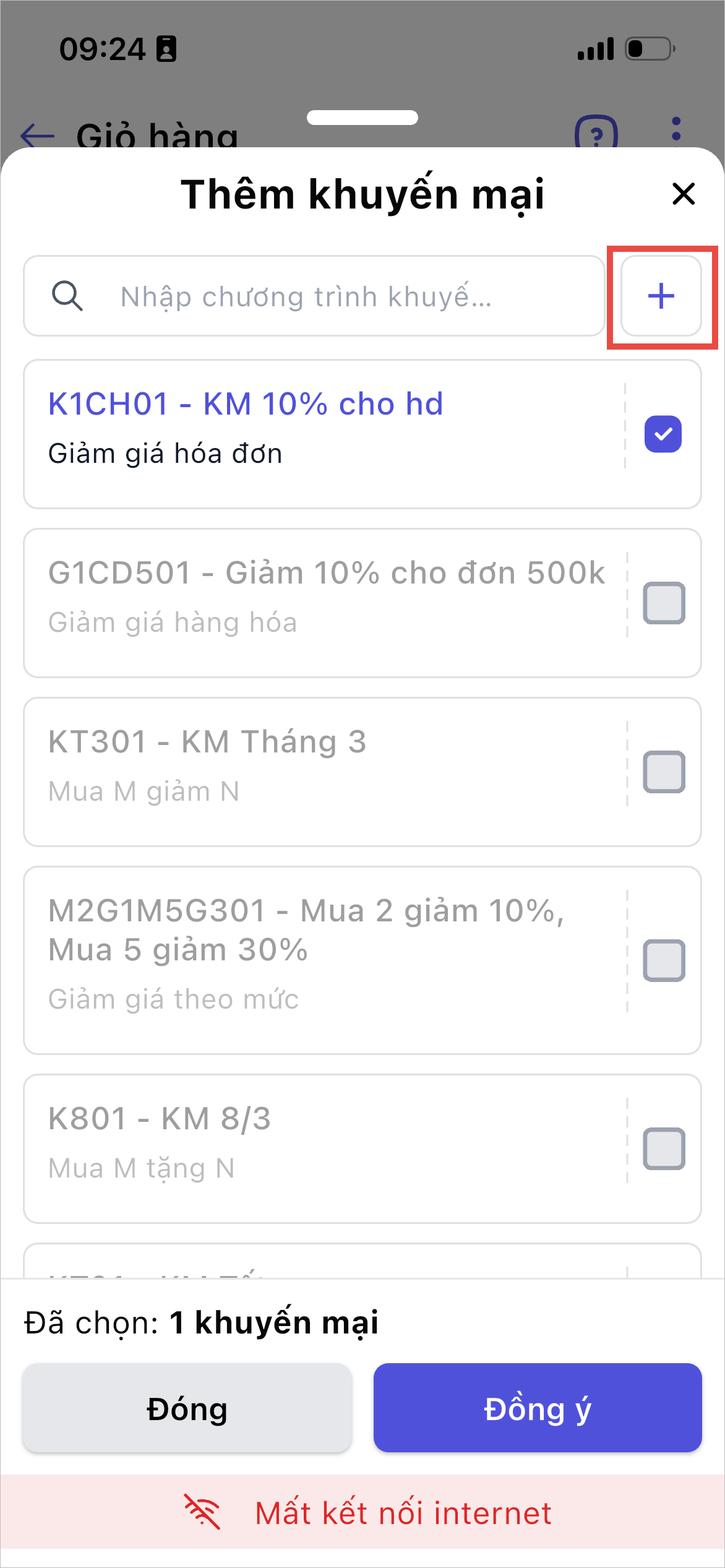Check the KT301 - KM Tháng 3 promotion
Screen dimensions: 725x1568
(664, 772)
